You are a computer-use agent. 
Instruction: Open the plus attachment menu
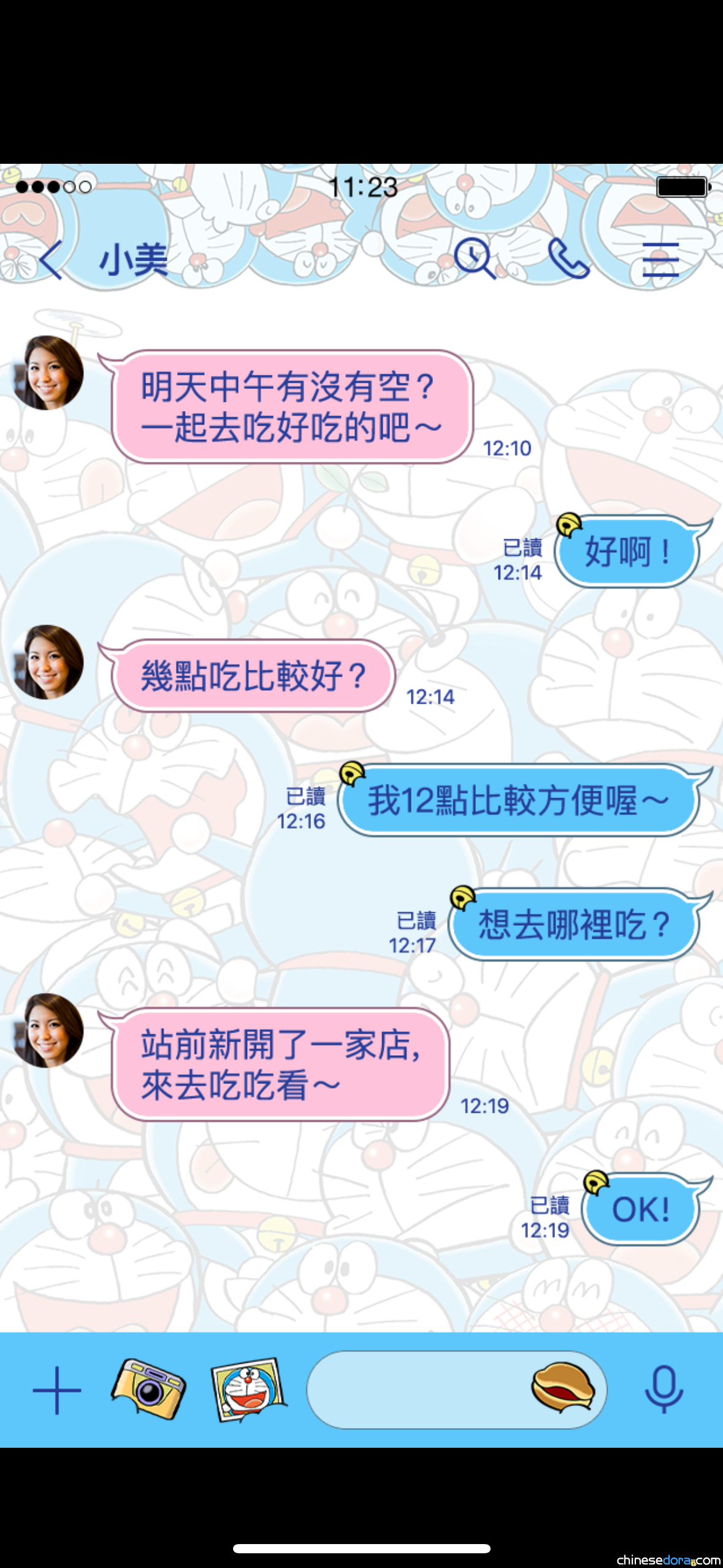(57, 1390)
